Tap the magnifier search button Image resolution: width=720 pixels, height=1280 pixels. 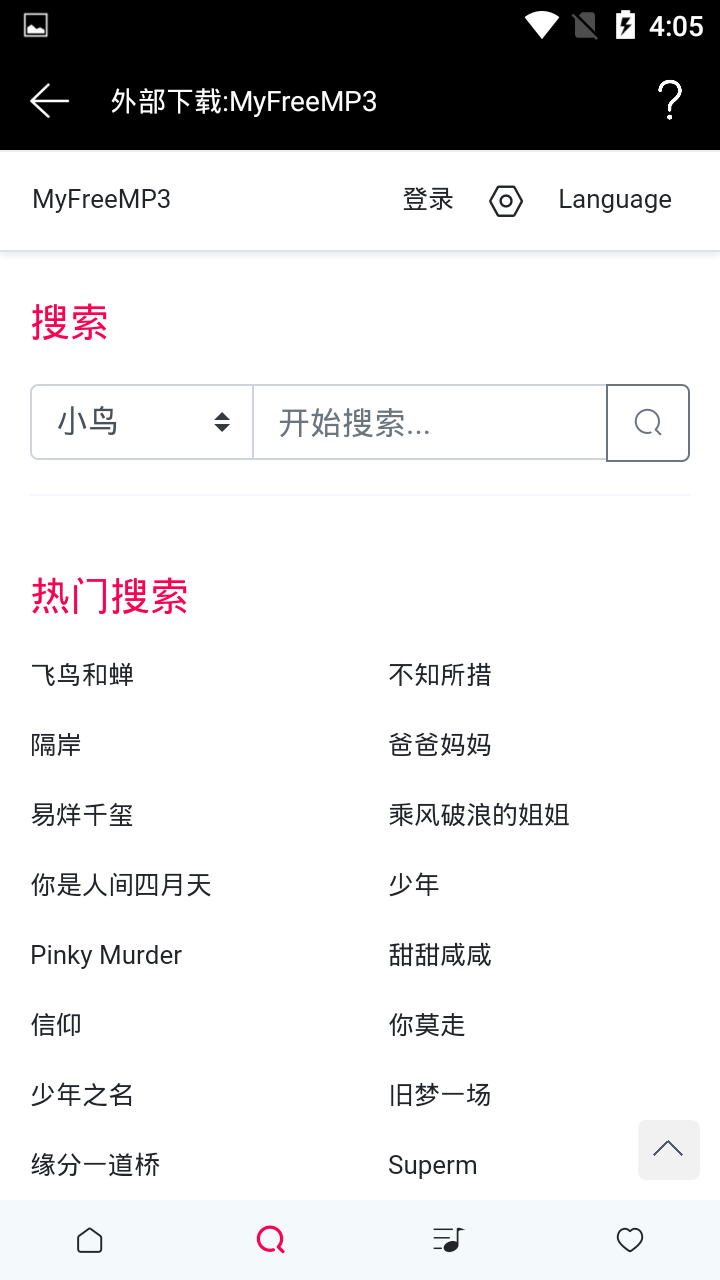click(648, 423)
